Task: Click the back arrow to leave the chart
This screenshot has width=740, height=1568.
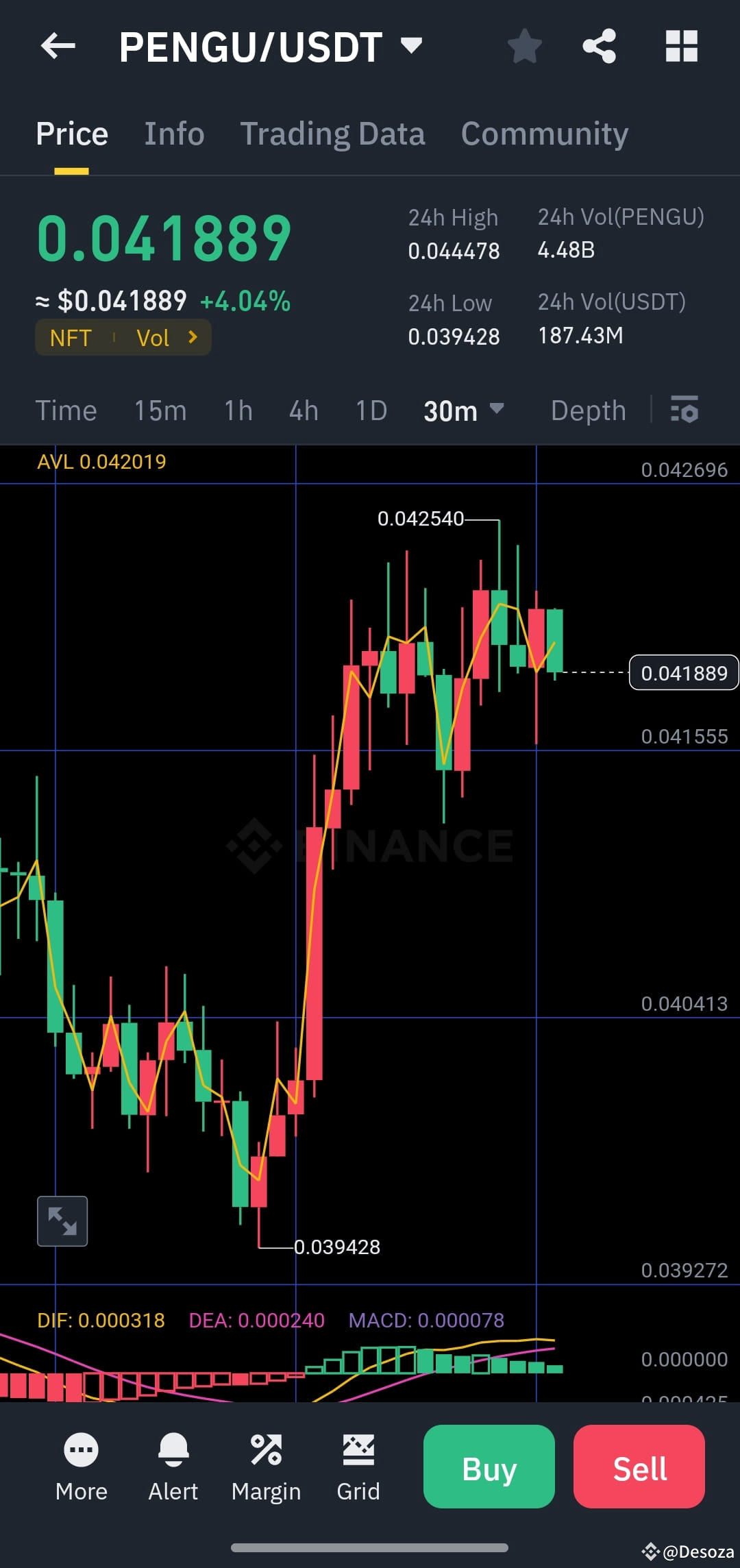Action: [58, 45]
